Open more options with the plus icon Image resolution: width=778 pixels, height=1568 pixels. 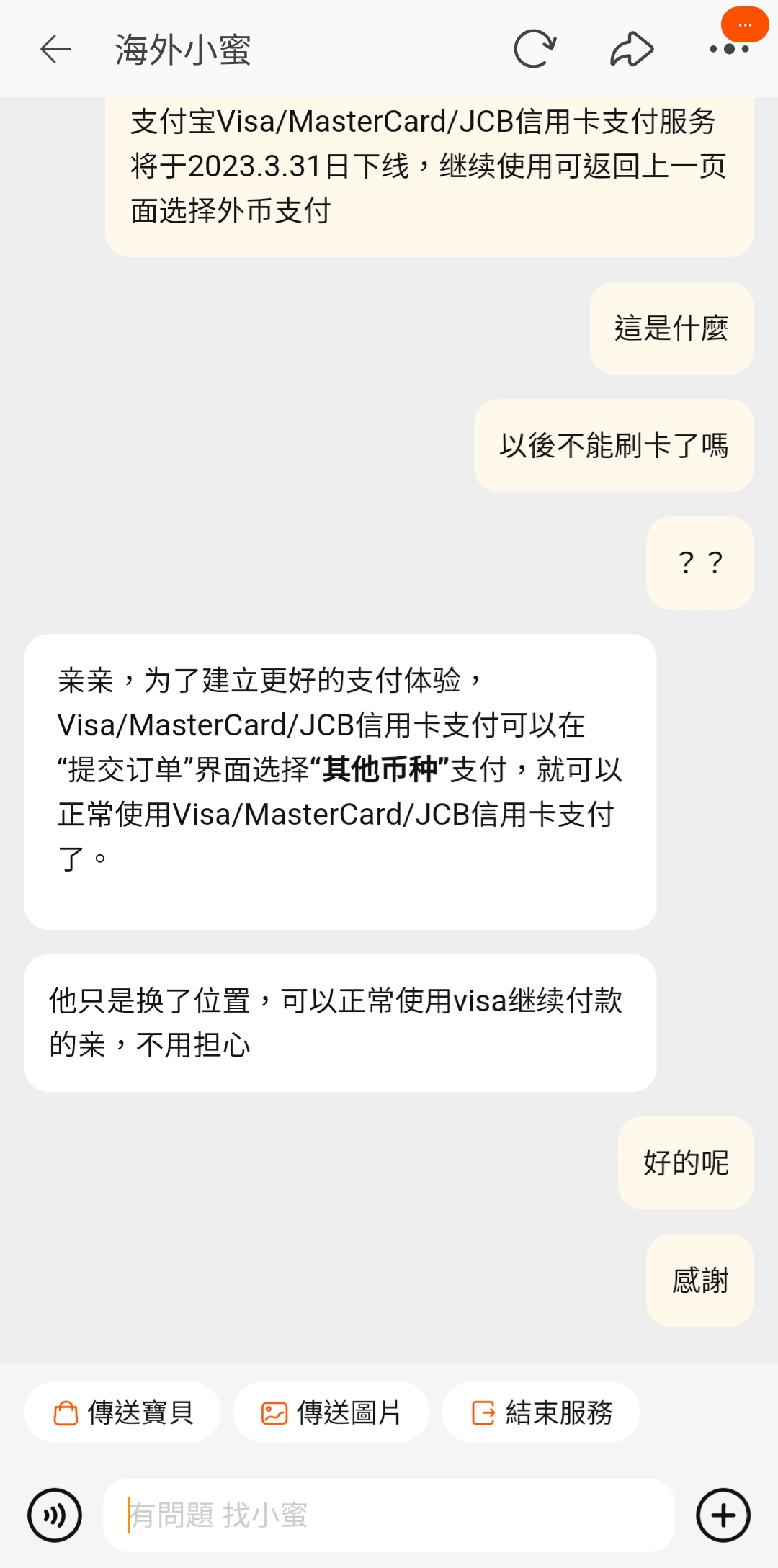coord(723,1515)
